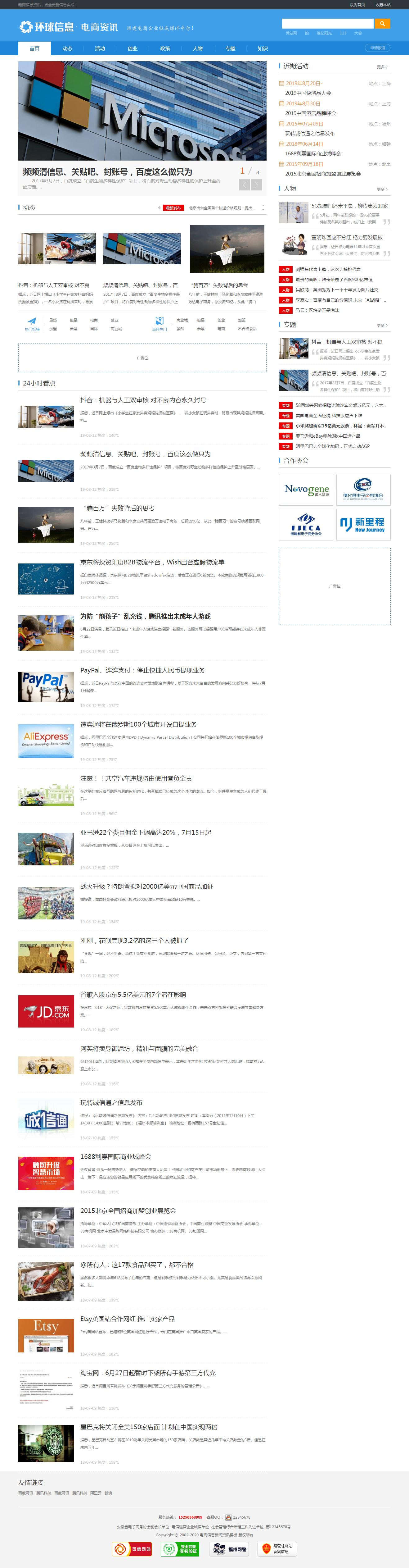Switch to the 动态 nav tab

coord(67,49)
